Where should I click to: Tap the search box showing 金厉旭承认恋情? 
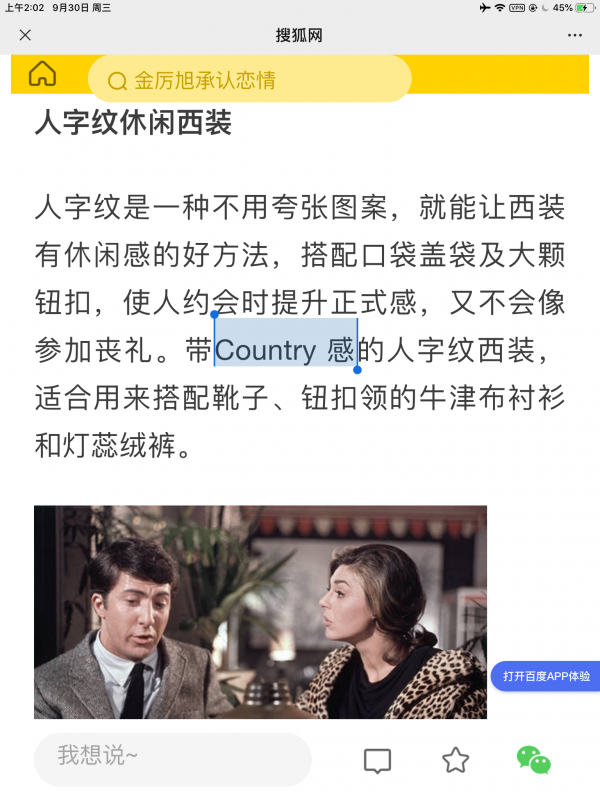click(250, 80)
